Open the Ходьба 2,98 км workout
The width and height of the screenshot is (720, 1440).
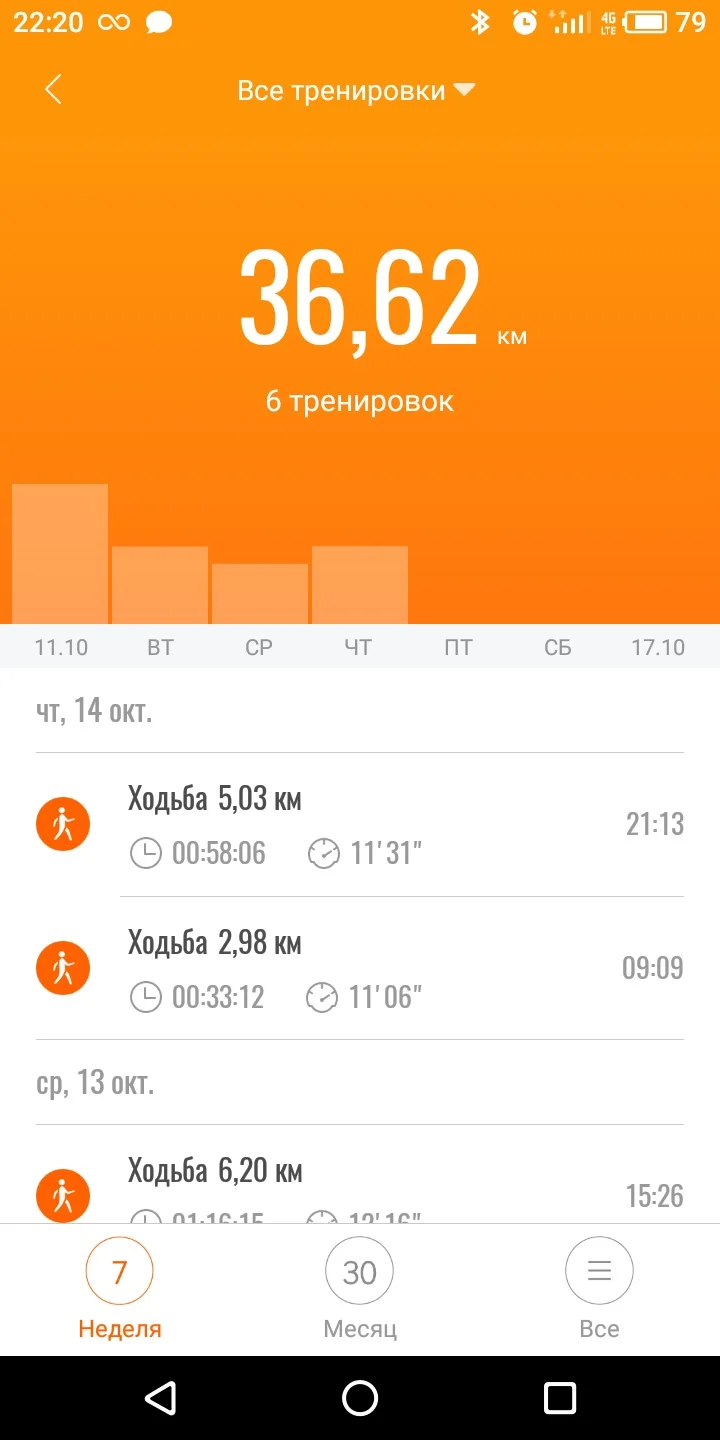(360, 968)
